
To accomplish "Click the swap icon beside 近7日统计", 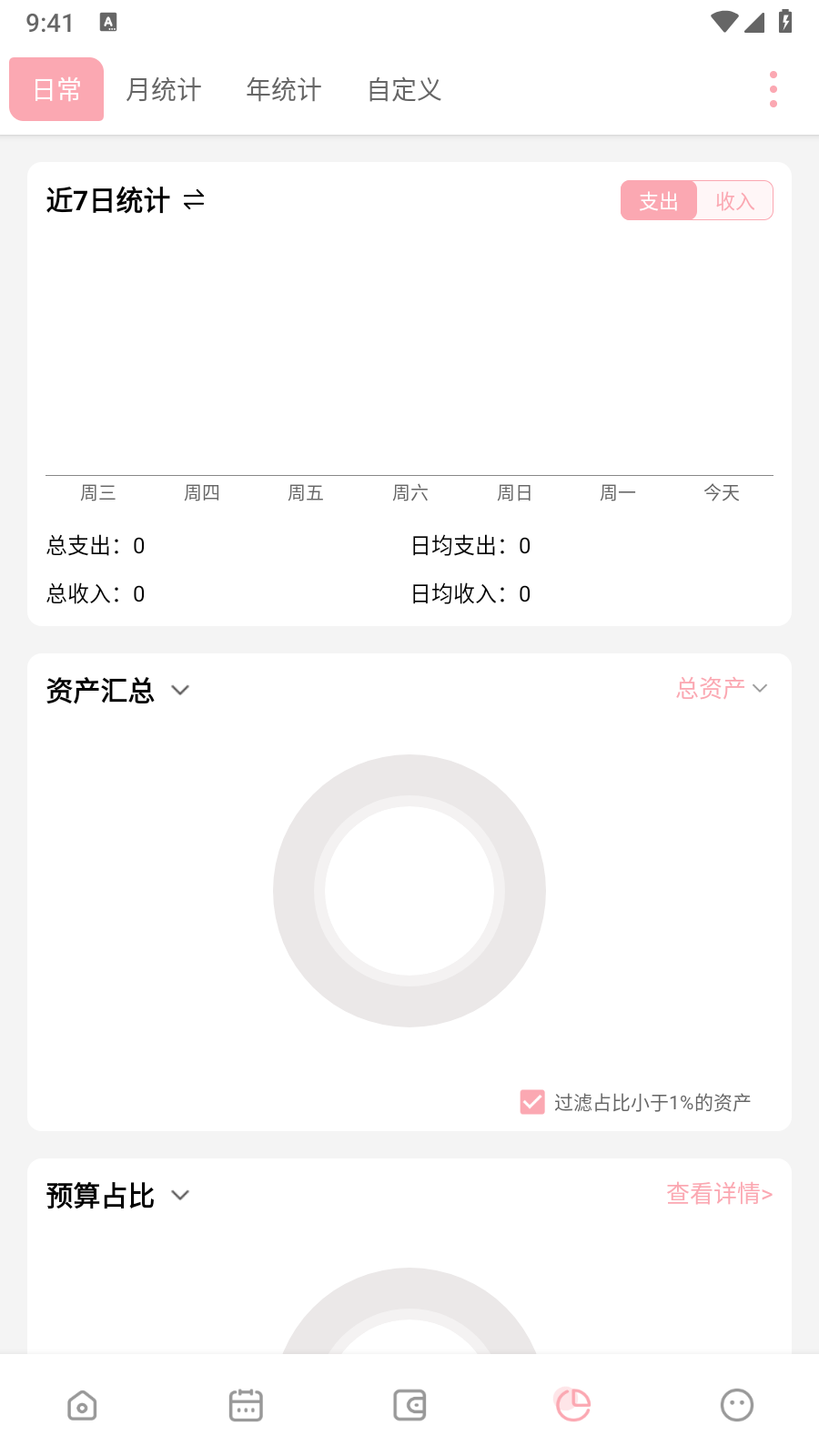I will coord(194,200).
